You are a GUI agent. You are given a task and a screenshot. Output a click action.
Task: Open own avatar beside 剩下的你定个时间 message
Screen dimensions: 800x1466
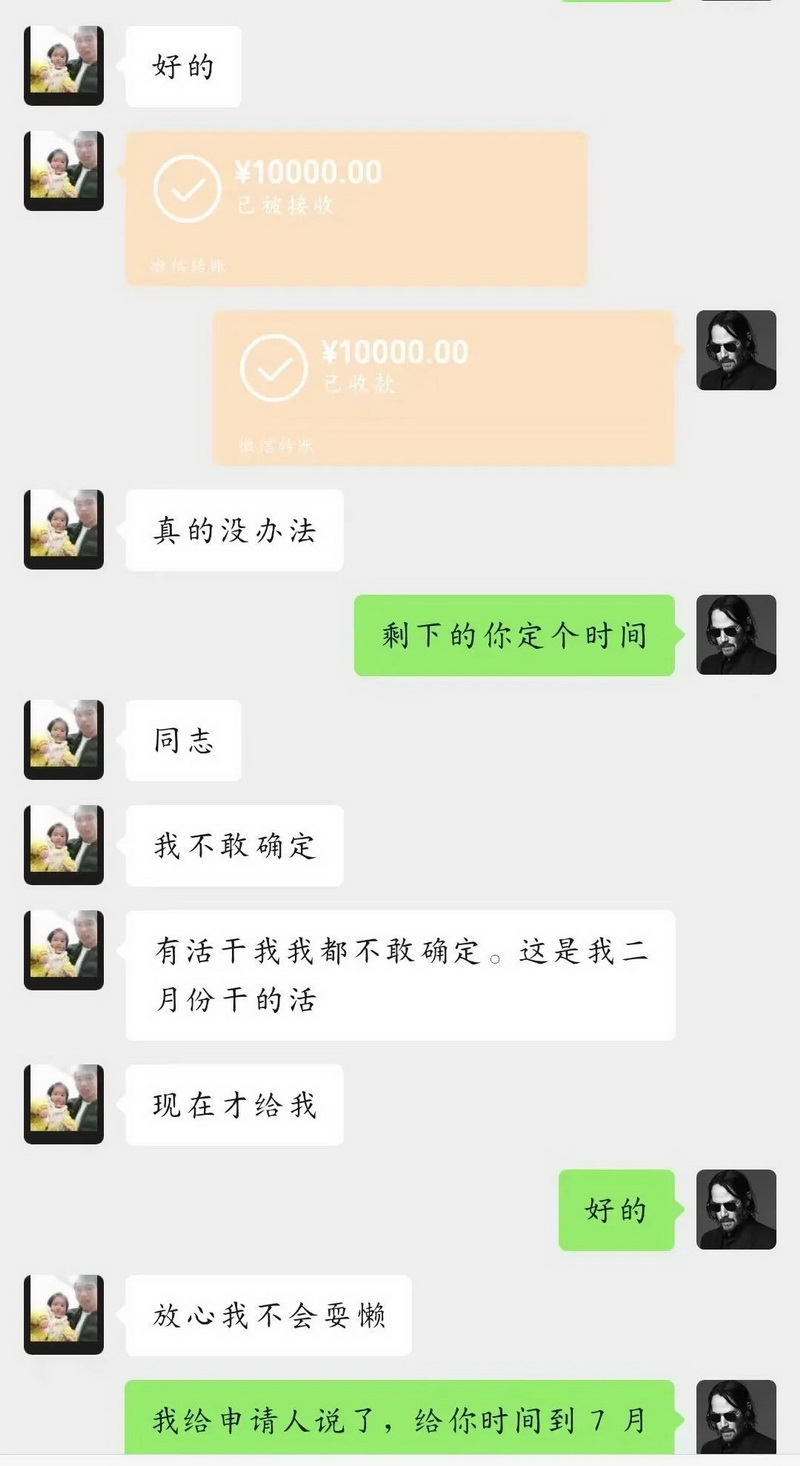tap(736, 635)
